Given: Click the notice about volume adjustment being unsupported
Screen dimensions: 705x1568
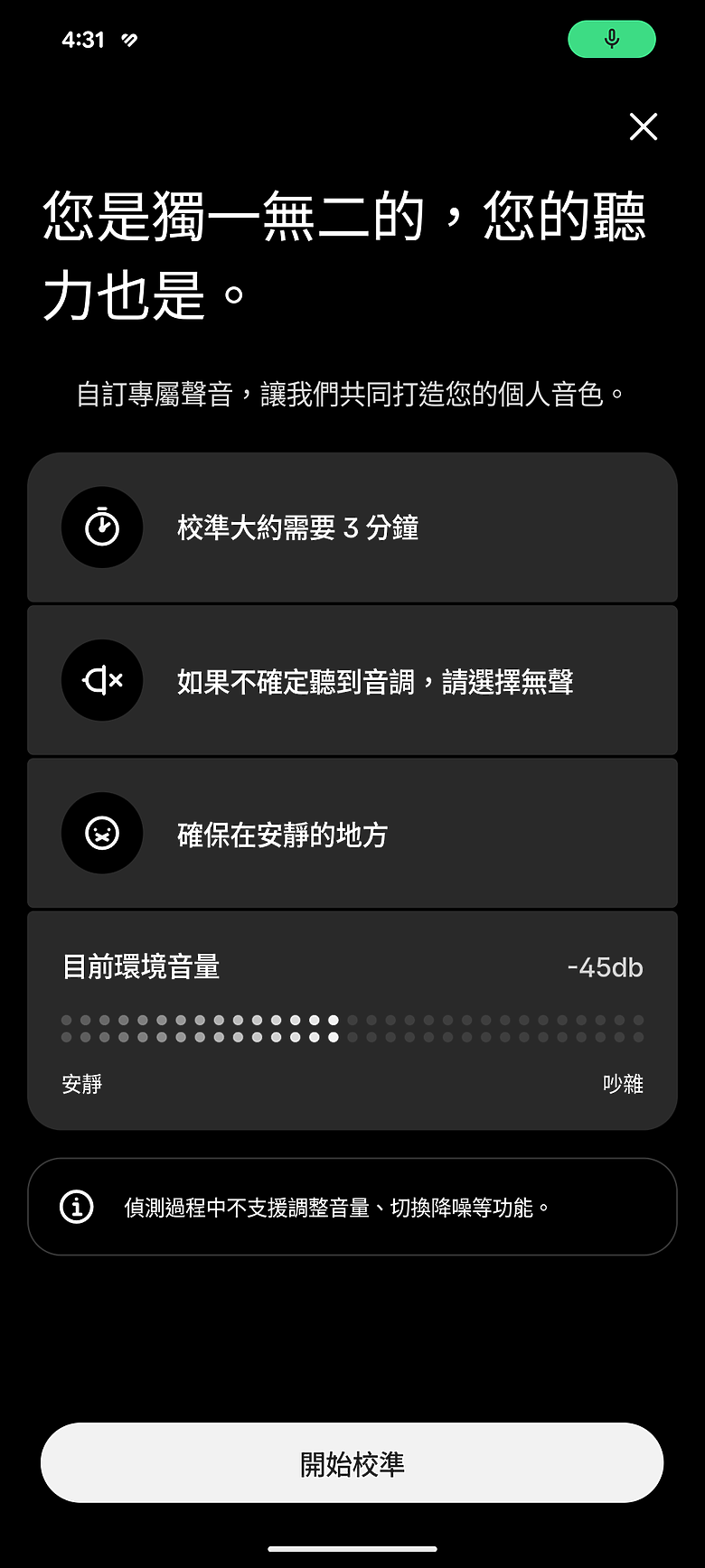Looking at the screenshot, I should 351,1206.
